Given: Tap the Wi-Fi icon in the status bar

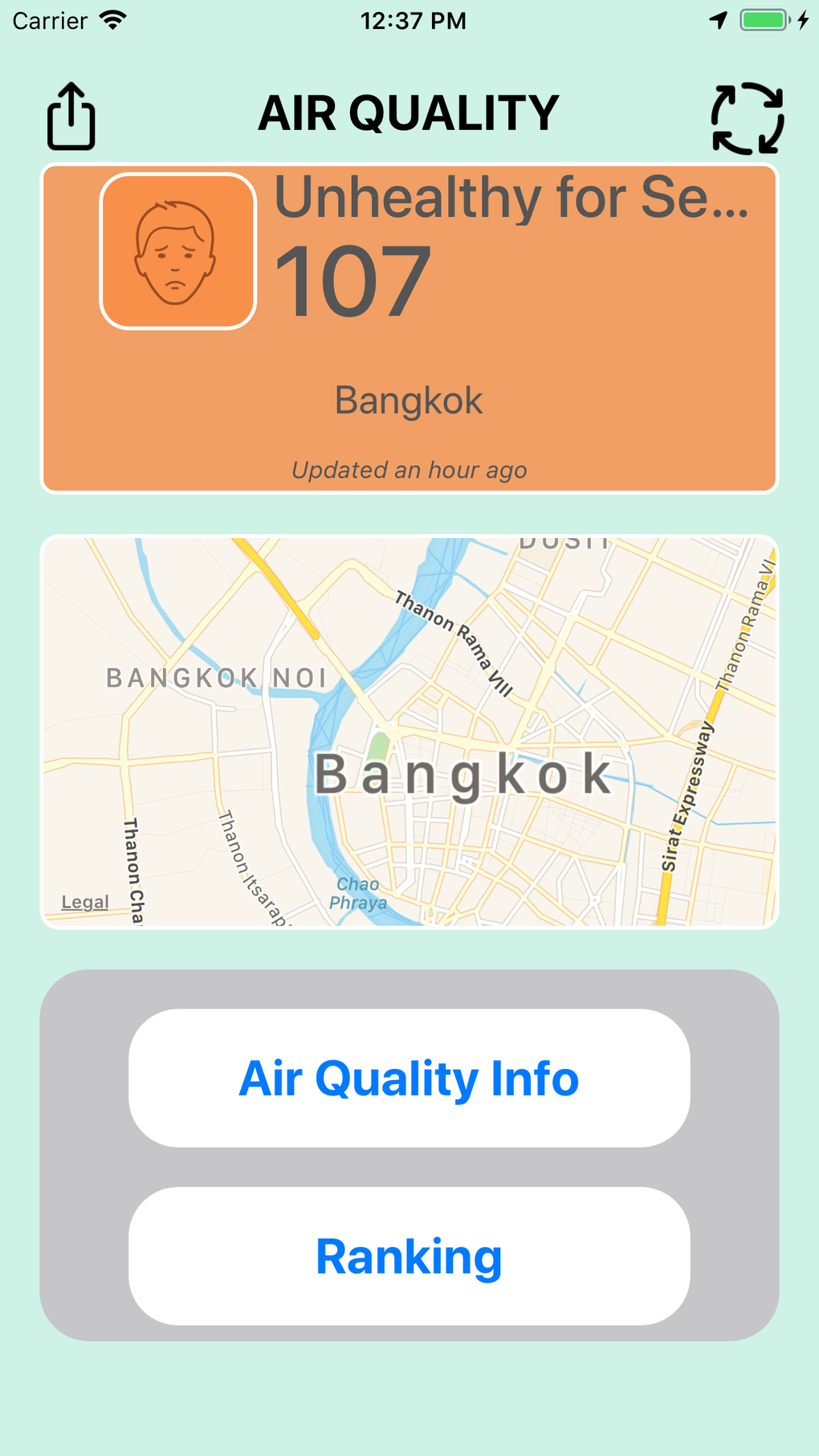Looking at the screenshot, I should (x=112, y=20).
